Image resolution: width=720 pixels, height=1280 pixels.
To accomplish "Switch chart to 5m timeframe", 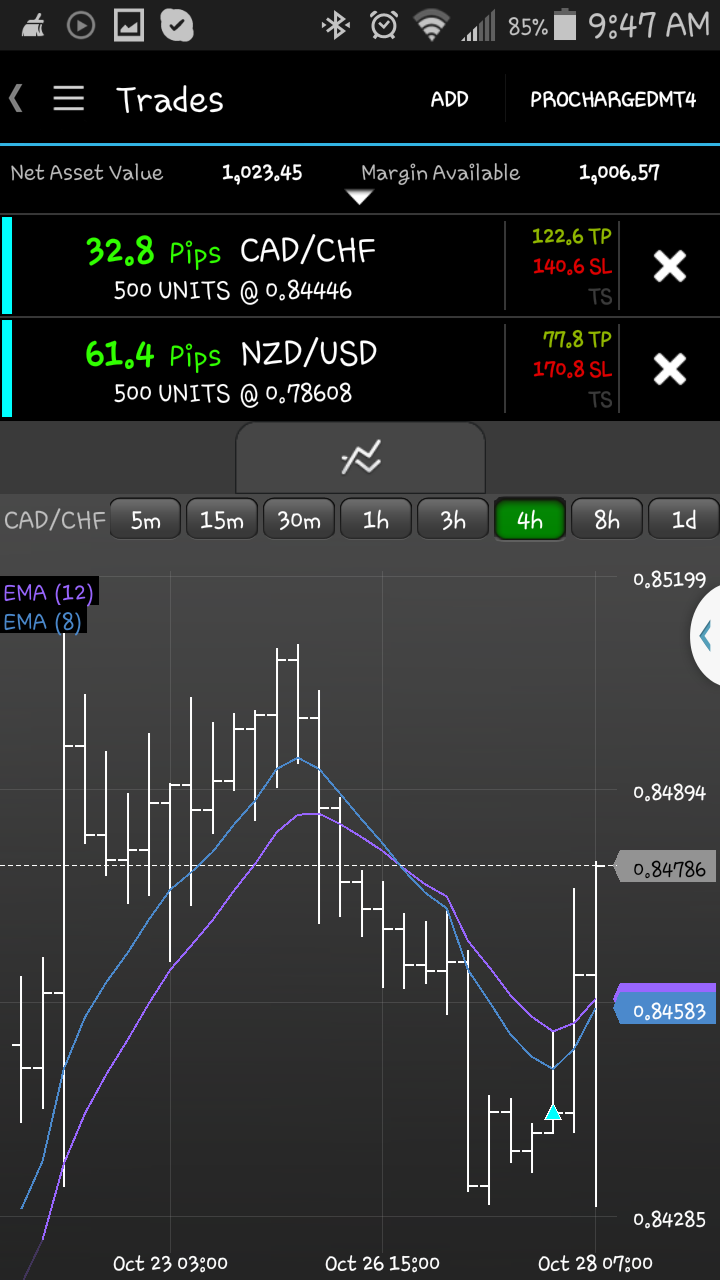I will pyautogui.click(x=145, y=520).
